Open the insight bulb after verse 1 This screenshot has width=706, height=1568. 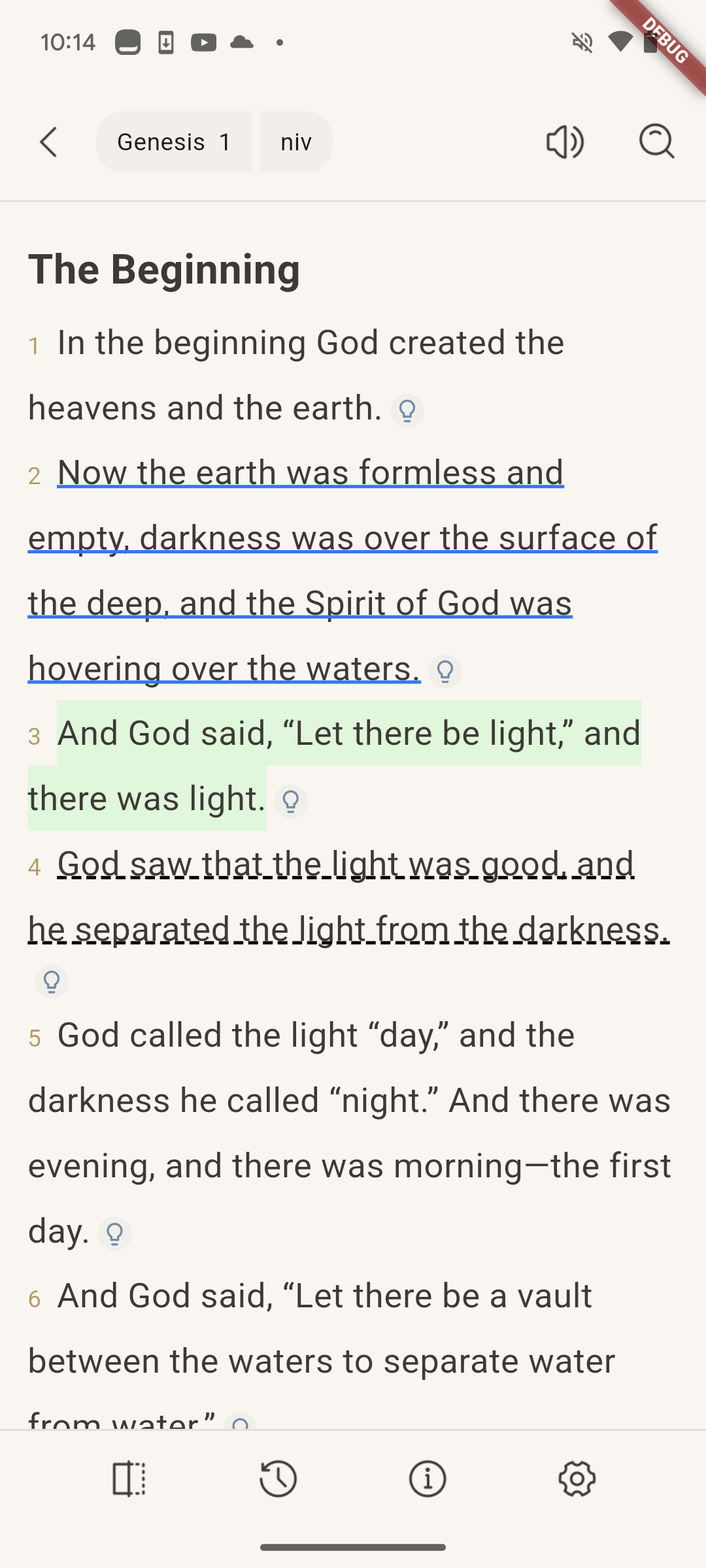tap(407, 411)
